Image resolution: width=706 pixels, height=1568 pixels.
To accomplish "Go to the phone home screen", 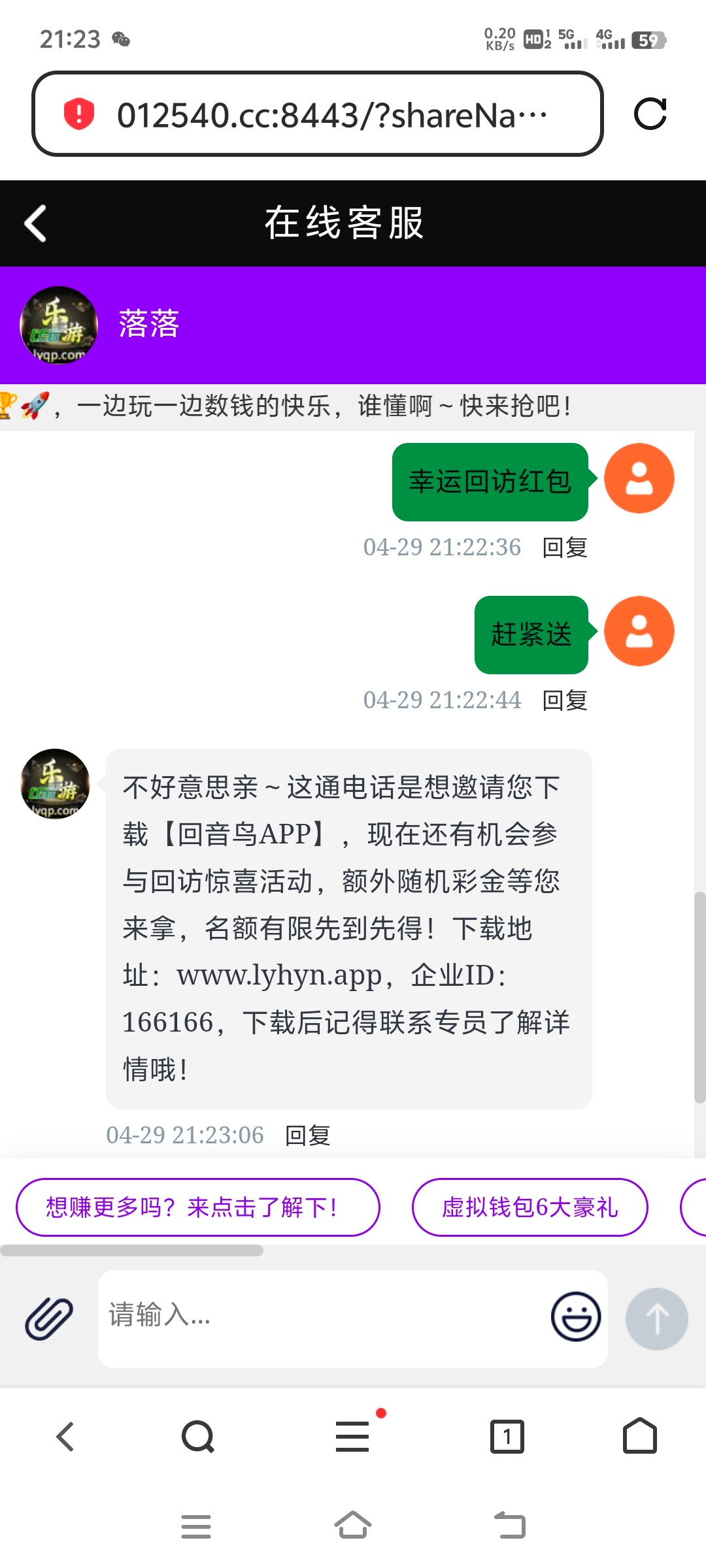I will [x=353, y=1526].
